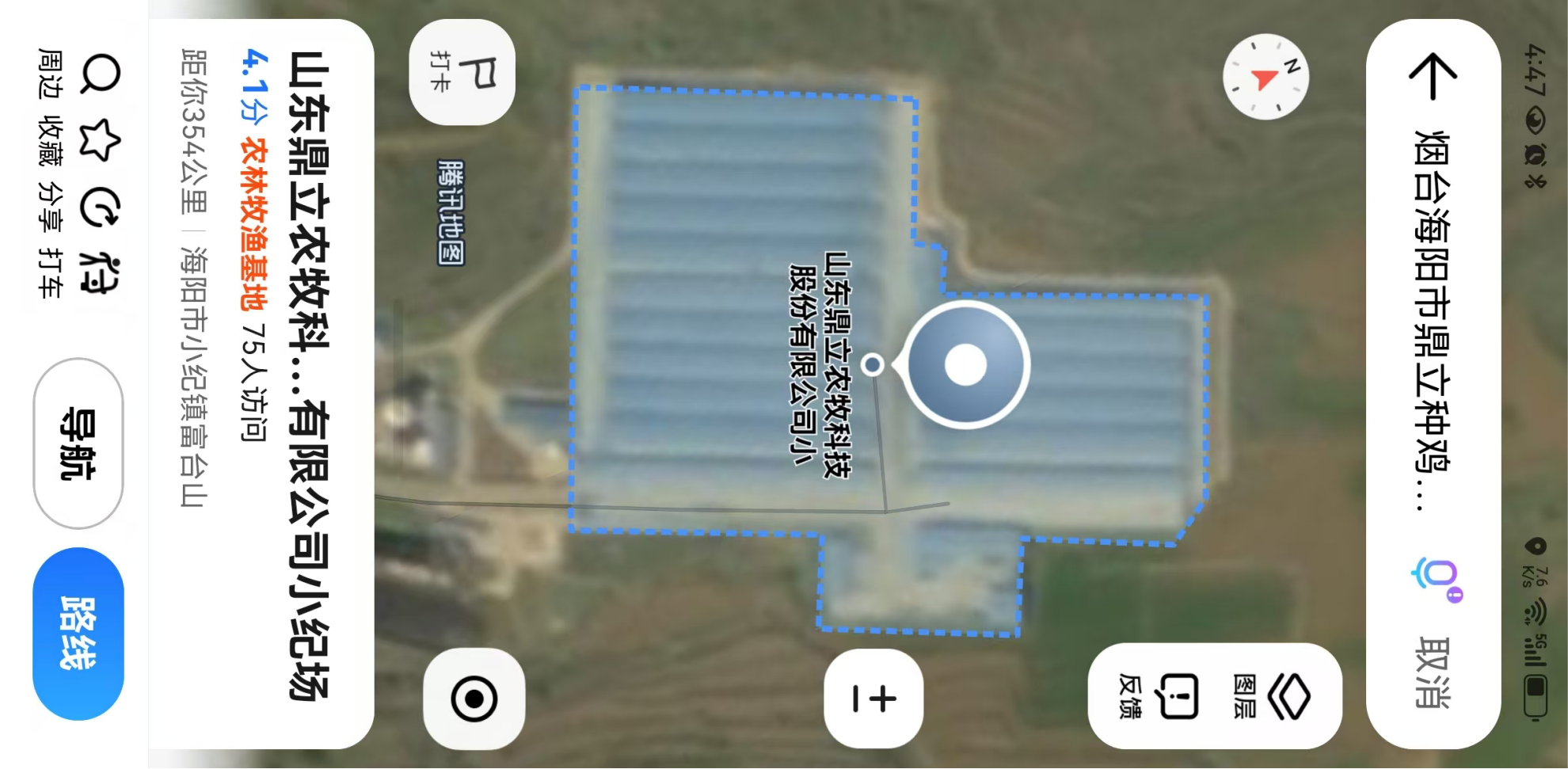Re-center the map on my location
1568x769 pixels.
pos(474,699)
